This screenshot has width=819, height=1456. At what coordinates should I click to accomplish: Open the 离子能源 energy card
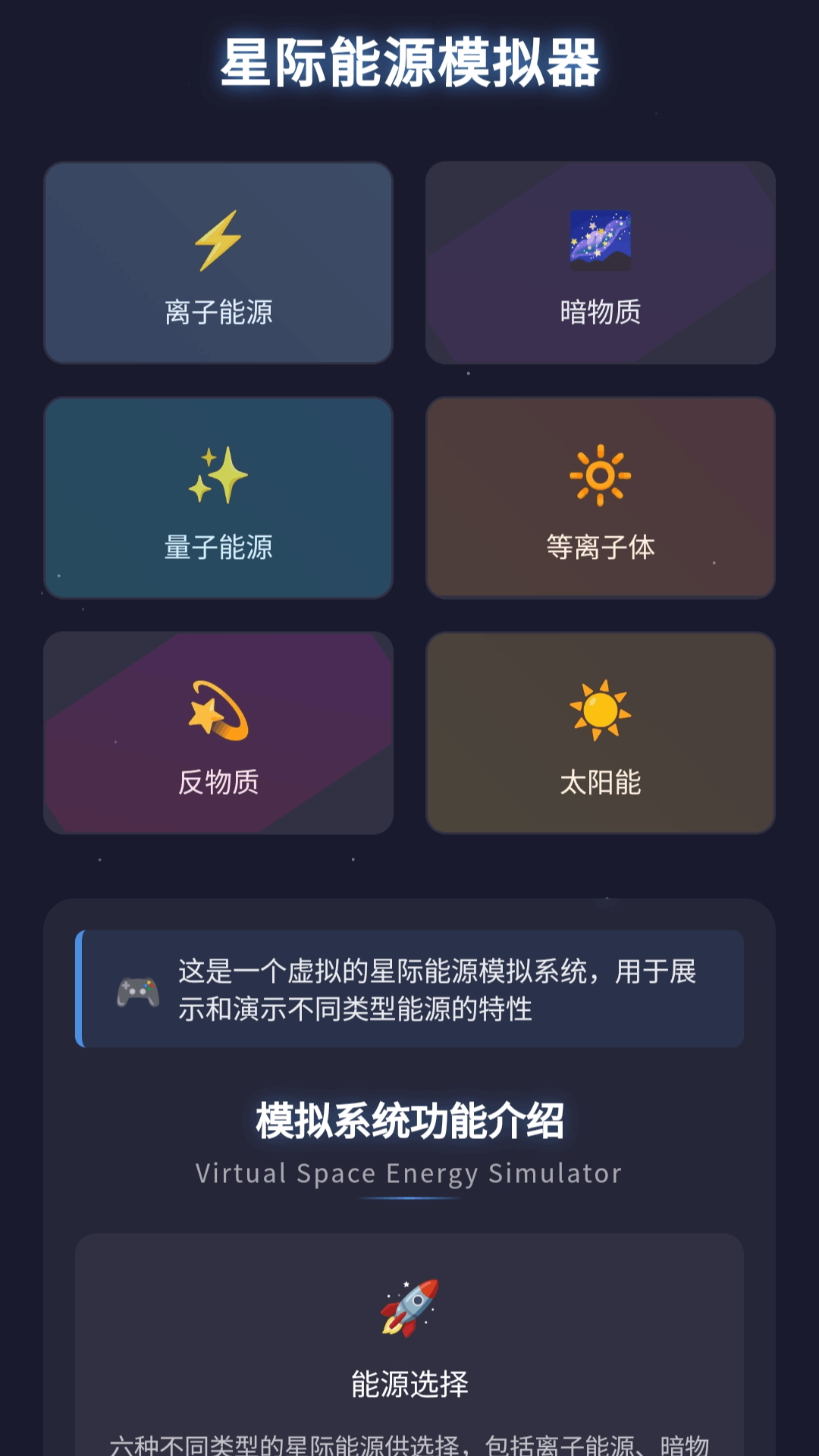click(219, 263)
